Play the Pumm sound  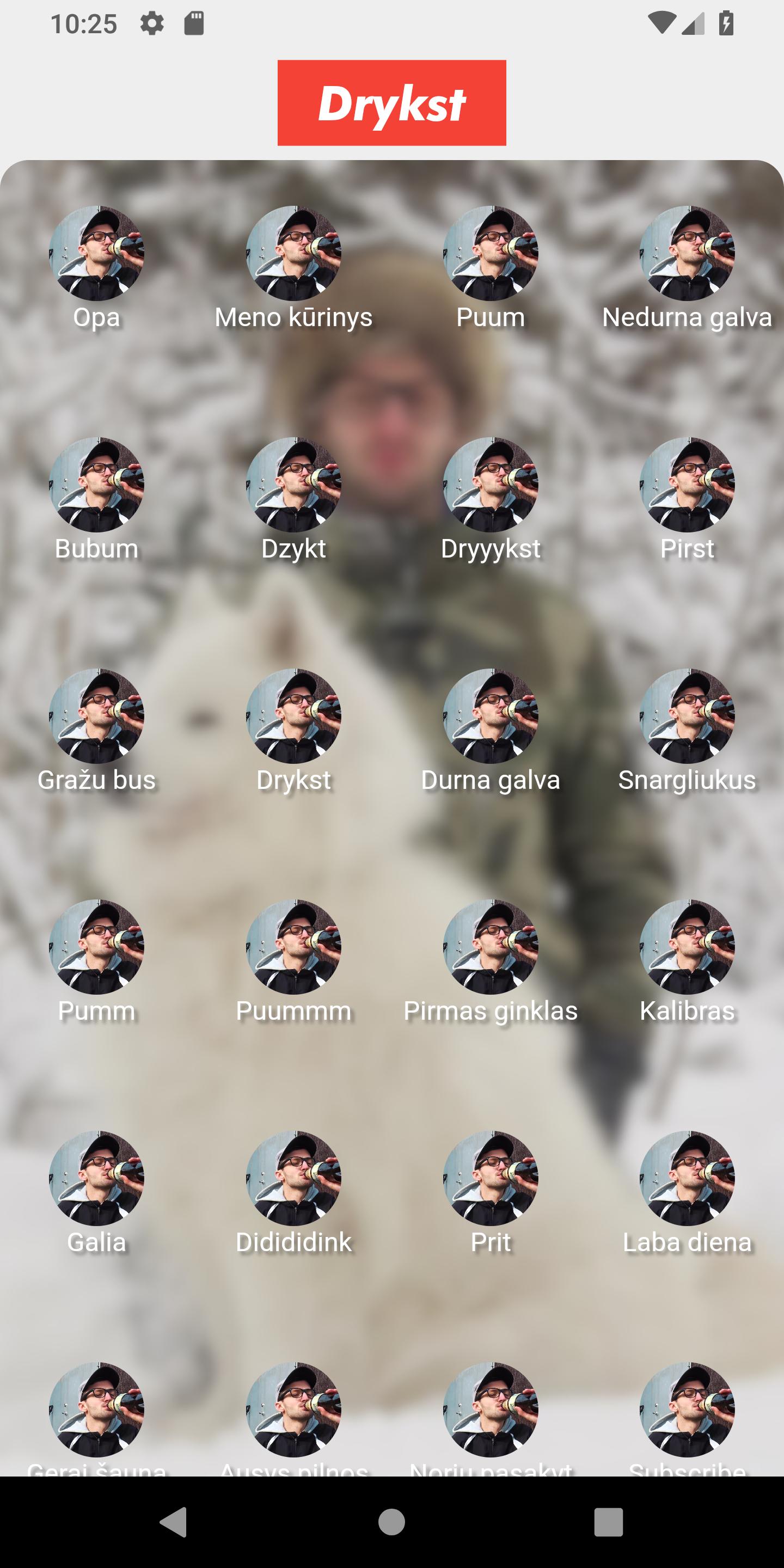(97, 947)
